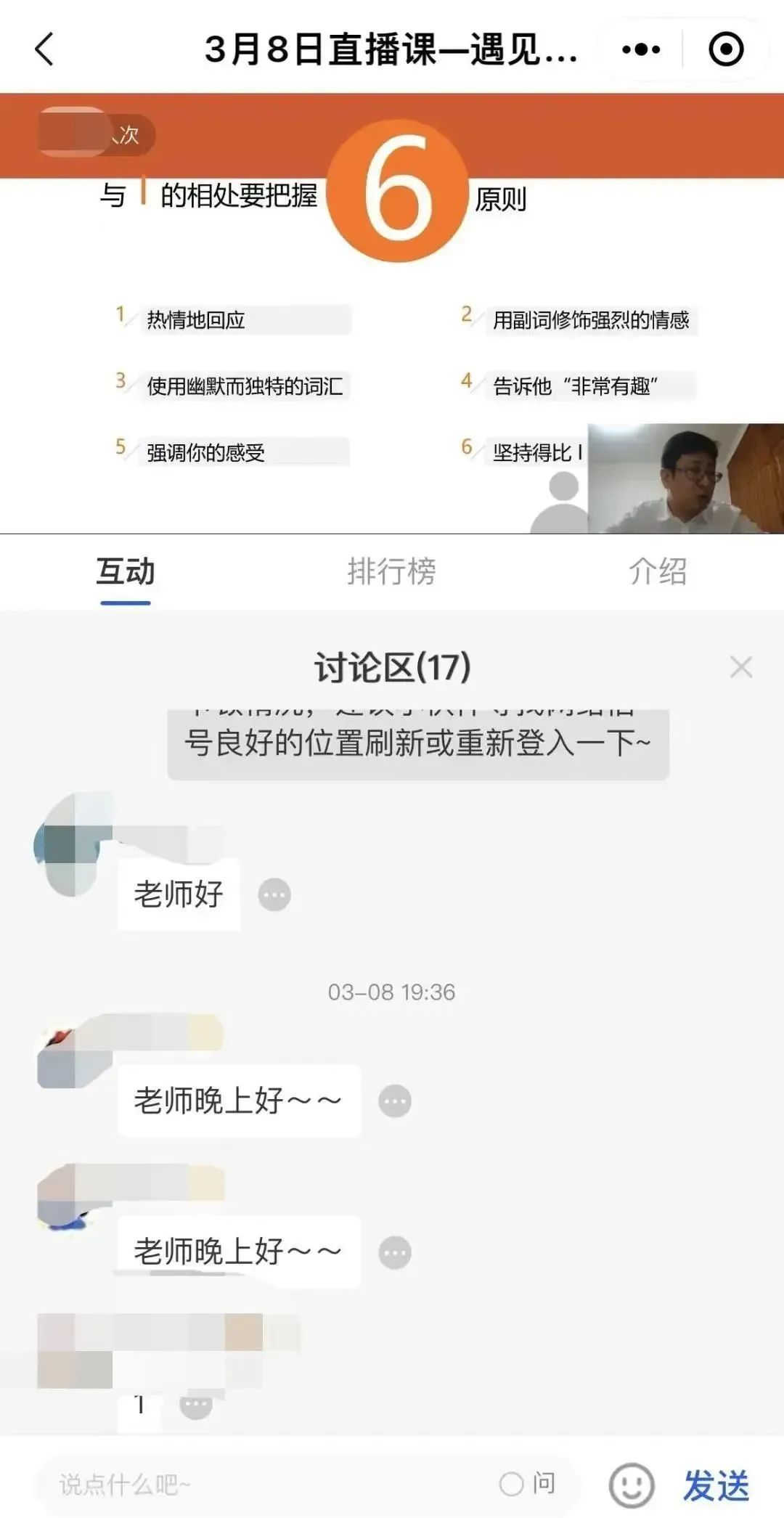
Task: Open the 介绍 tab
Action: pyautogui.click(x=658, y=572)
